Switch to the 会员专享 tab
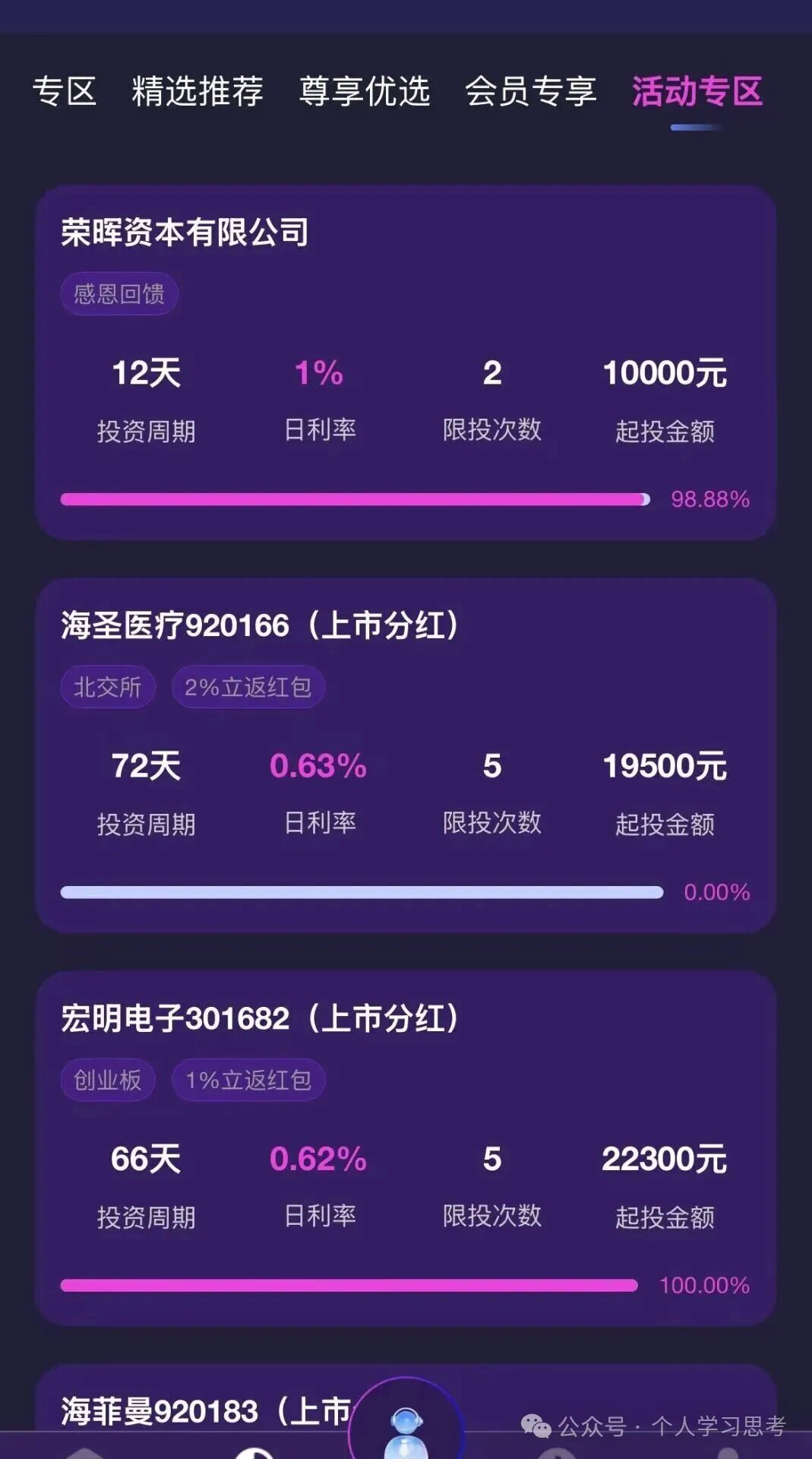 (x=532, y=91)
